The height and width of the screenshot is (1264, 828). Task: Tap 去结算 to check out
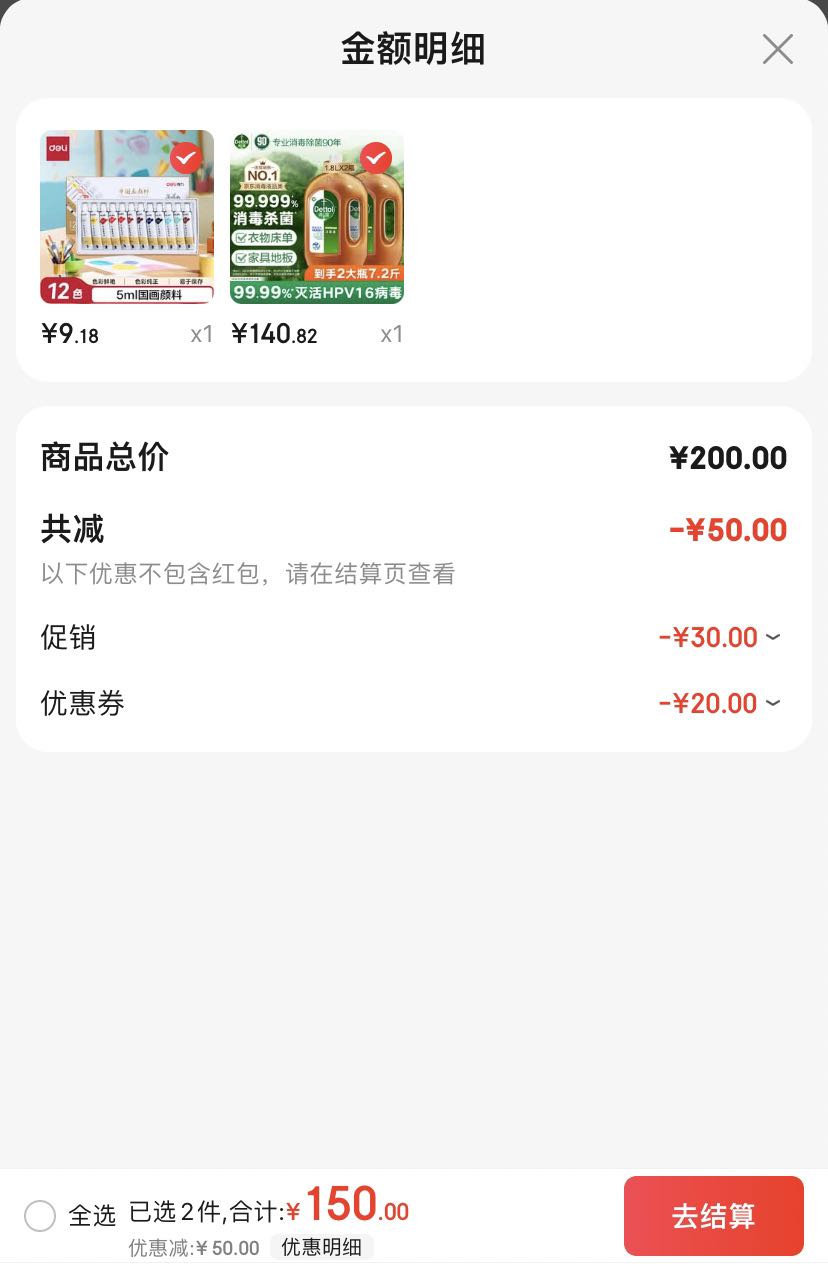[714, 1216]
